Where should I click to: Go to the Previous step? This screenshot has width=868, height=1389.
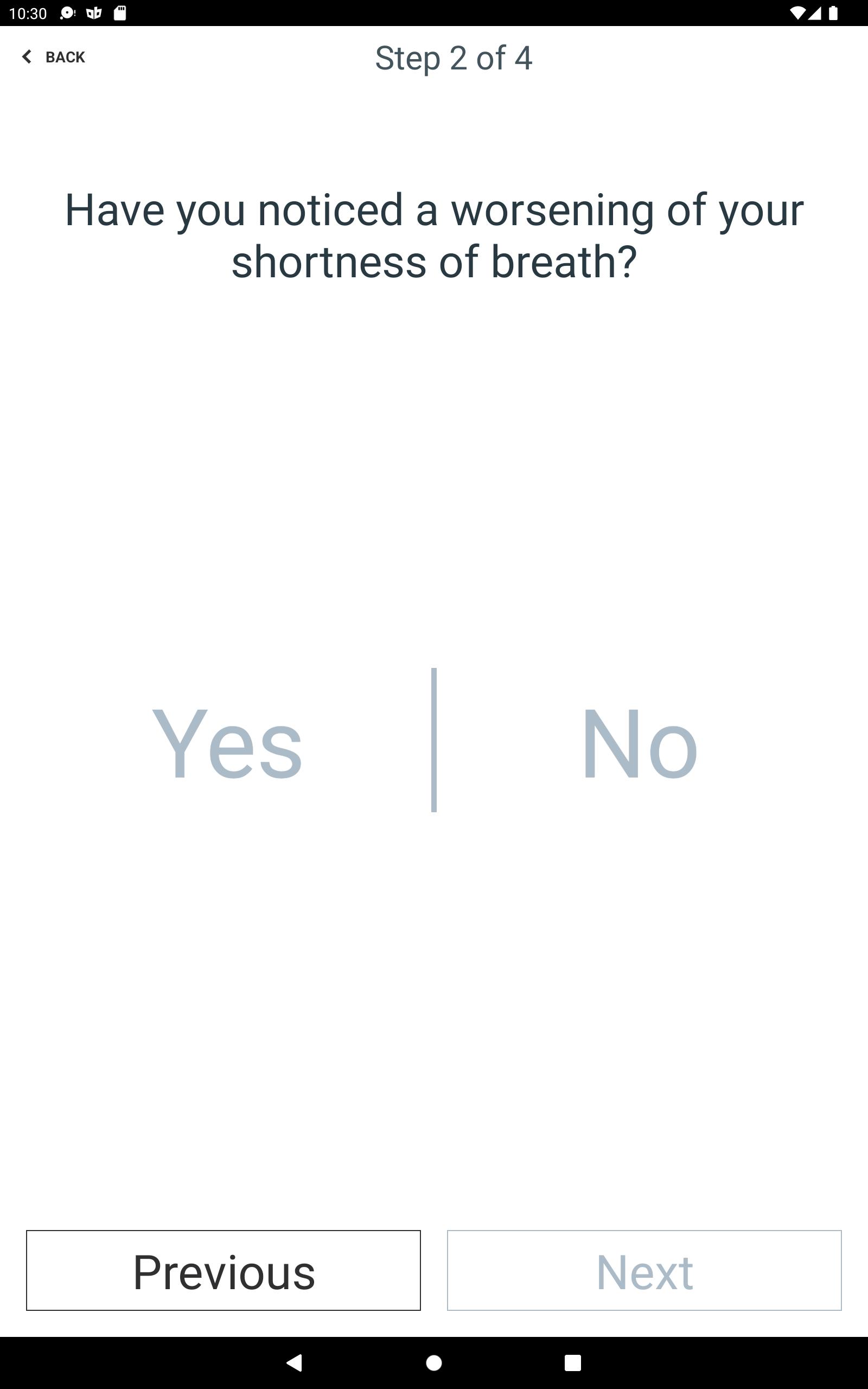(x=224, y=1270)
